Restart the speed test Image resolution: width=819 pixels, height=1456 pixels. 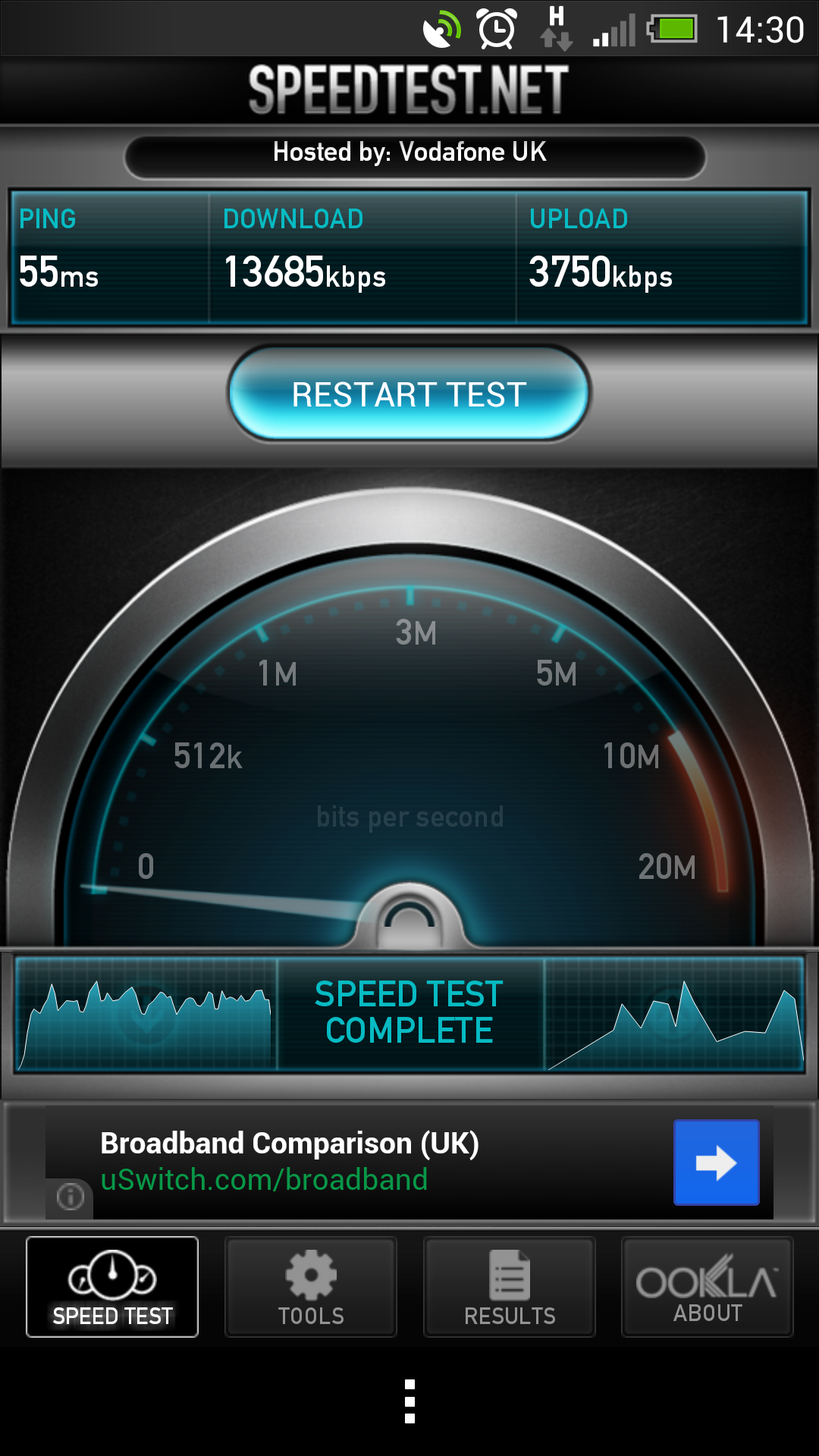(409, 394)
